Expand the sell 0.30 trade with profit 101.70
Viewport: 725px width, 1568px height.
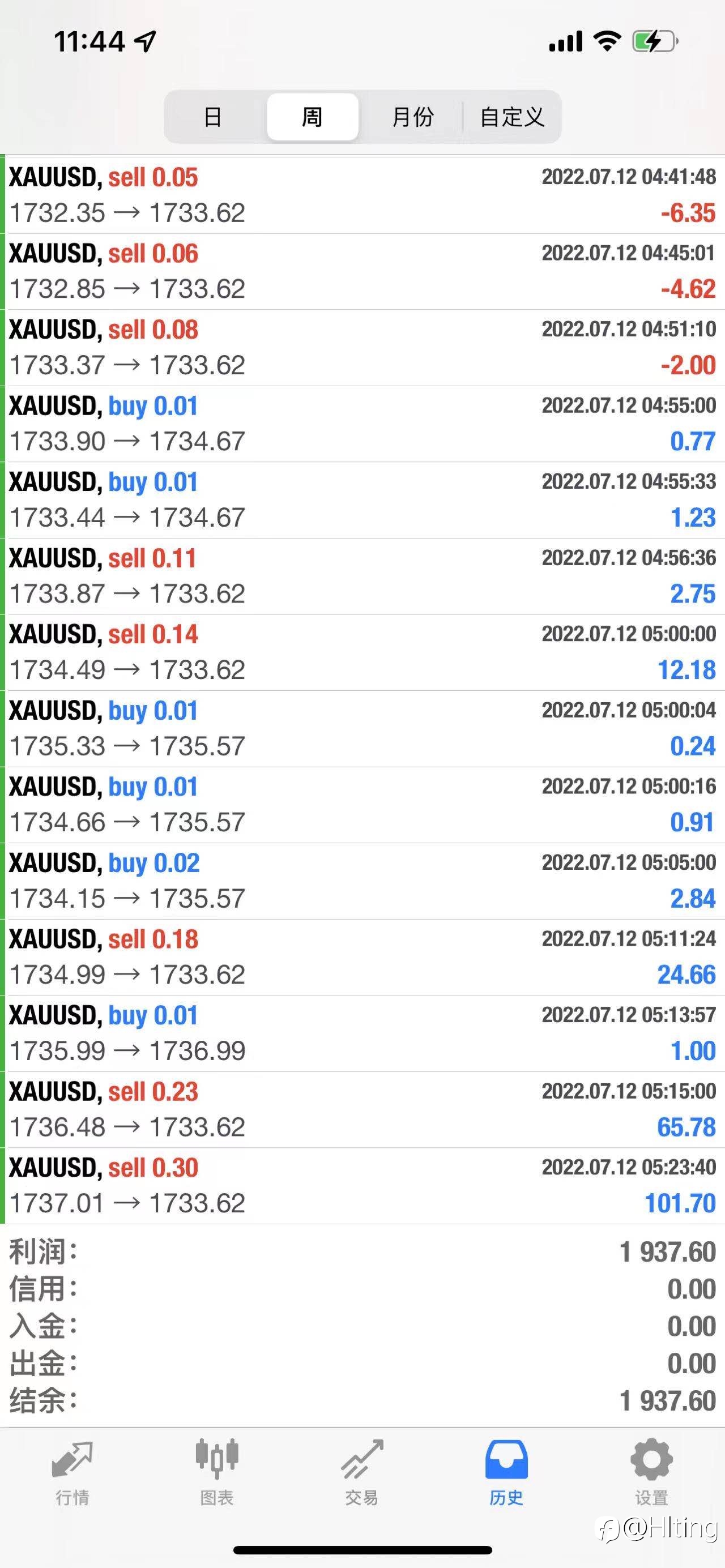364,1186
